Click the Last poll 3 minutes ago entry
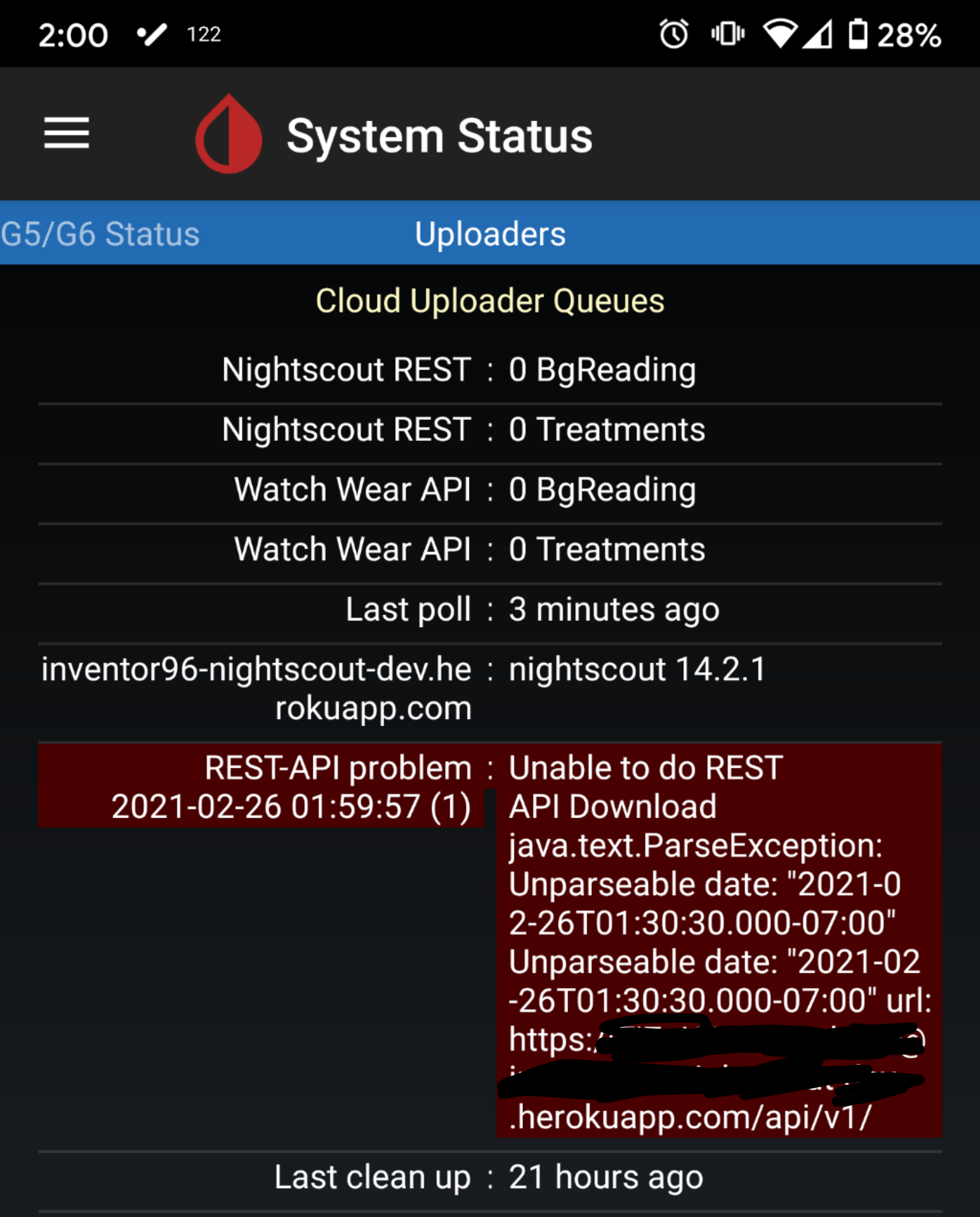980x1217 pixels. tap(490, 609)
